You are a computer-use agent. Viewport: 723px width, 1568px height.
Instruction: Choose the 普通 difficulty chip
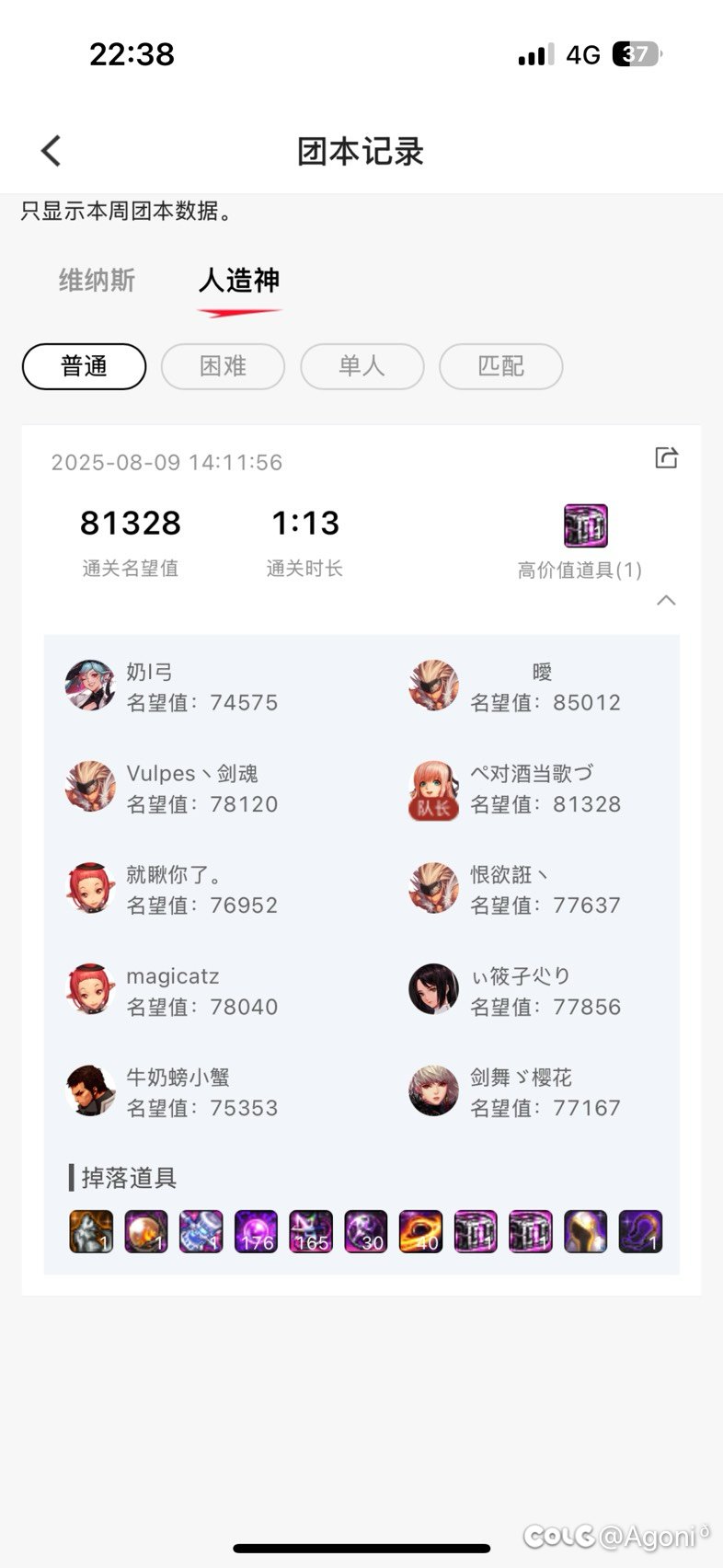pyautogui.click(x=84, y=366)
